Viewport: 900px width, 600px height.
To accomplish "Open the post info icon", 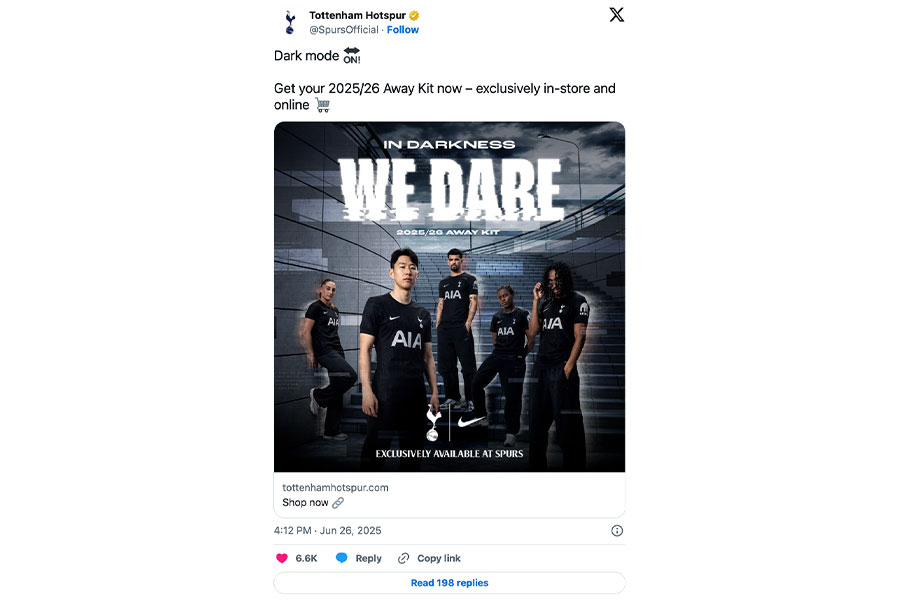I will click(617, 531).
